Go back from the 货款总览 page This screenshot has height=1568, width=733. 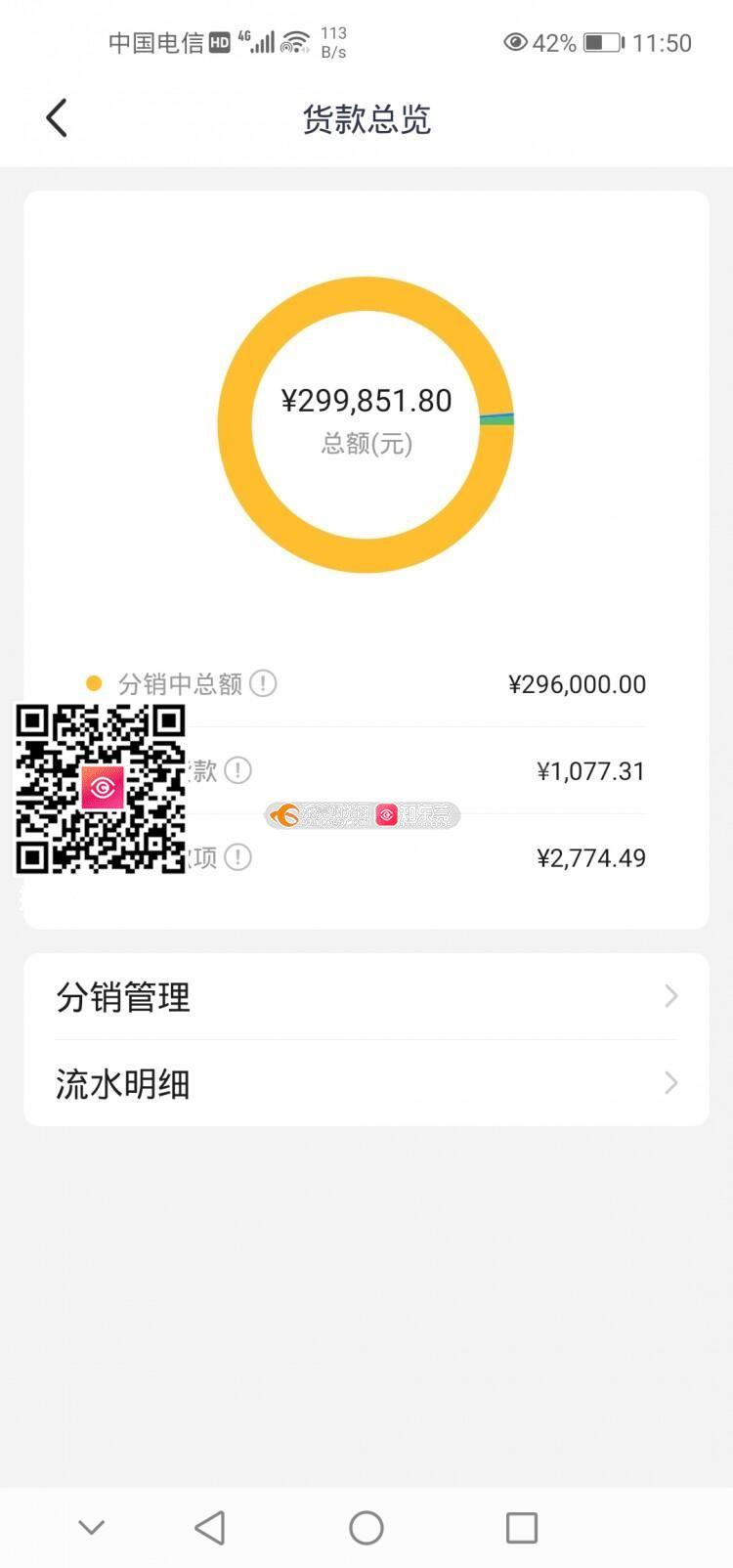(x=57, y=118)
